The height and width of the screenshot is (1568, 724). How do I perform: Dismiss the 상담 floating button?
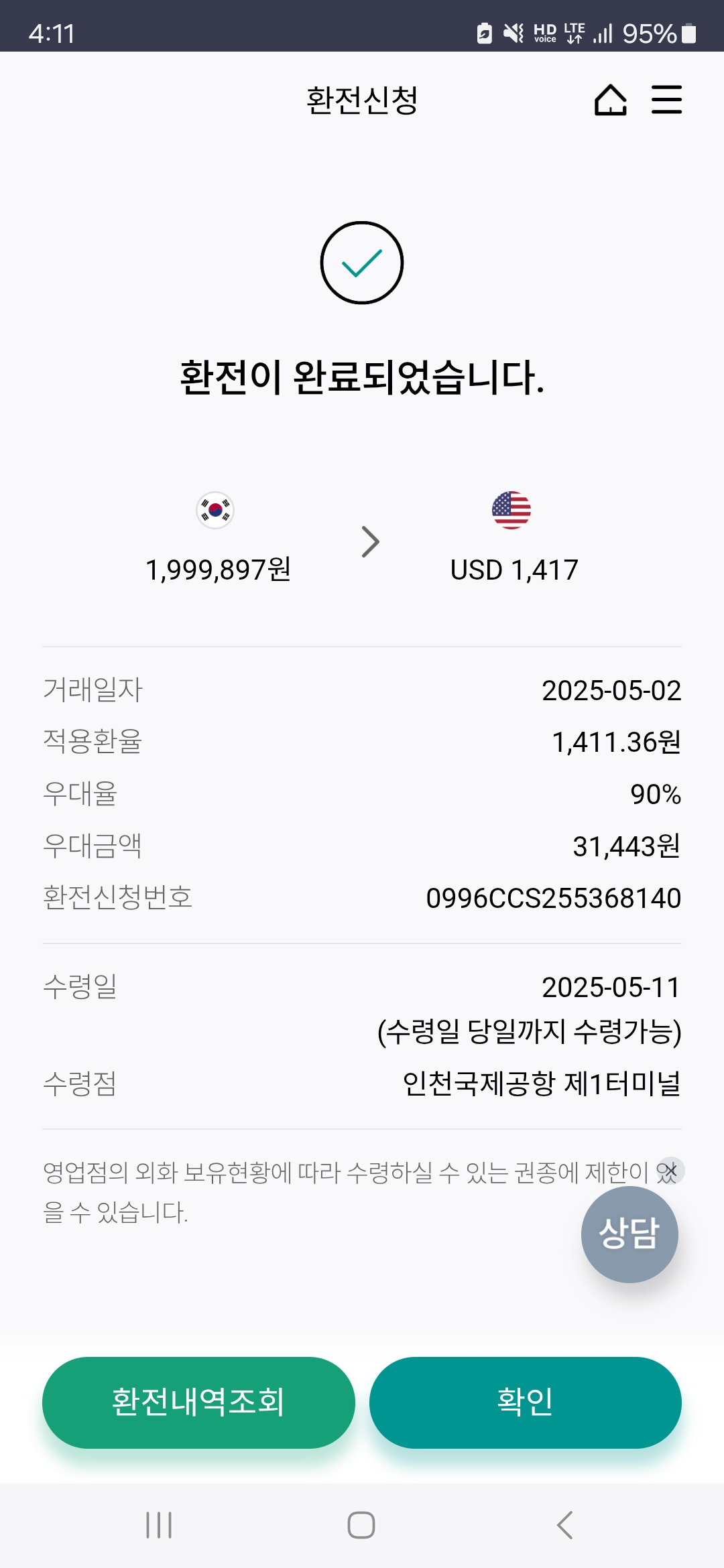(x=670, y=1171)
